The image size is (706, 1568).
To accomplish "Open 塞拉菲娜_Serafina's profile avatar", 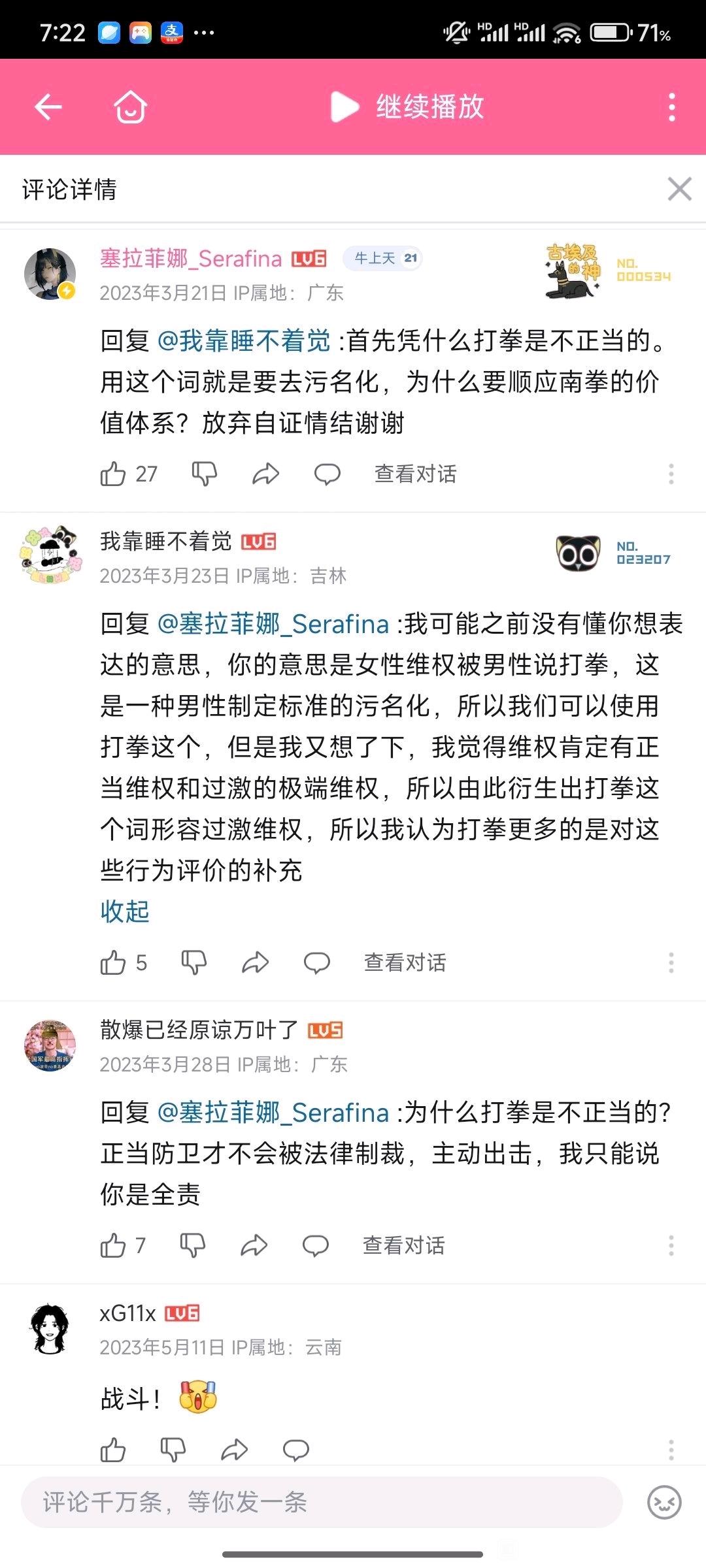I will 50,274.
